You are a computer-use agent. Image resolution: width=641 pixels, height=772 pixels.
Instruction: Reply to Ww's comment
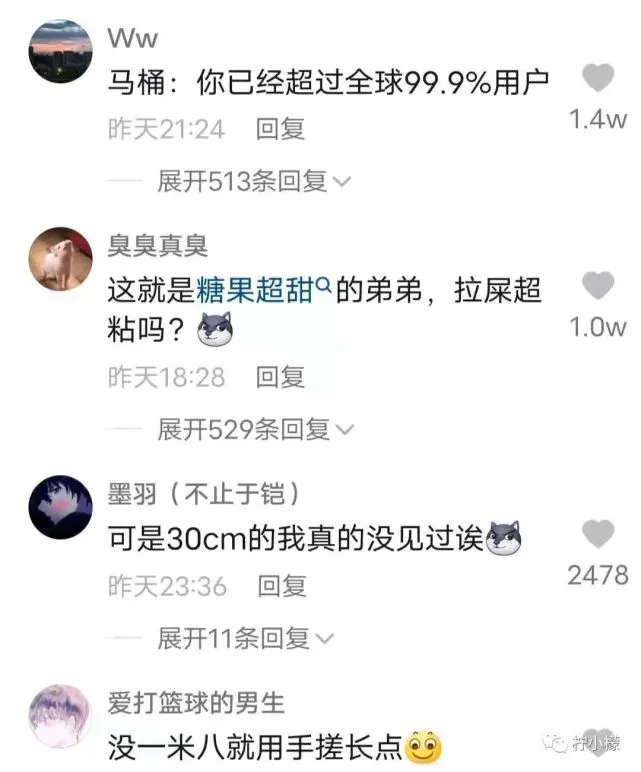tap(280, 129)
